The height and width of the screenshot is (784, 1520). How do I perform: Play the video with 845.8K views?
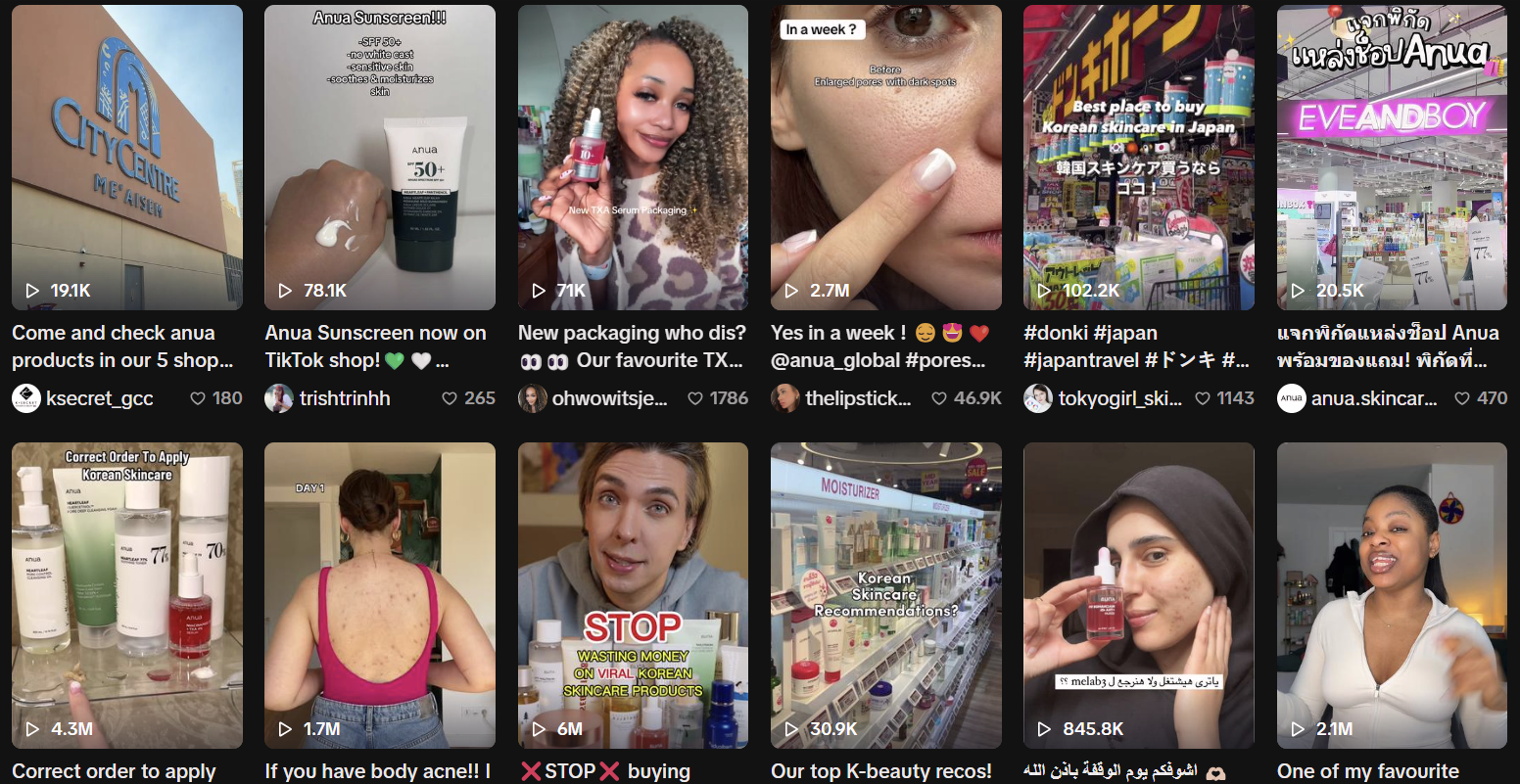[x=1138, y=595]
